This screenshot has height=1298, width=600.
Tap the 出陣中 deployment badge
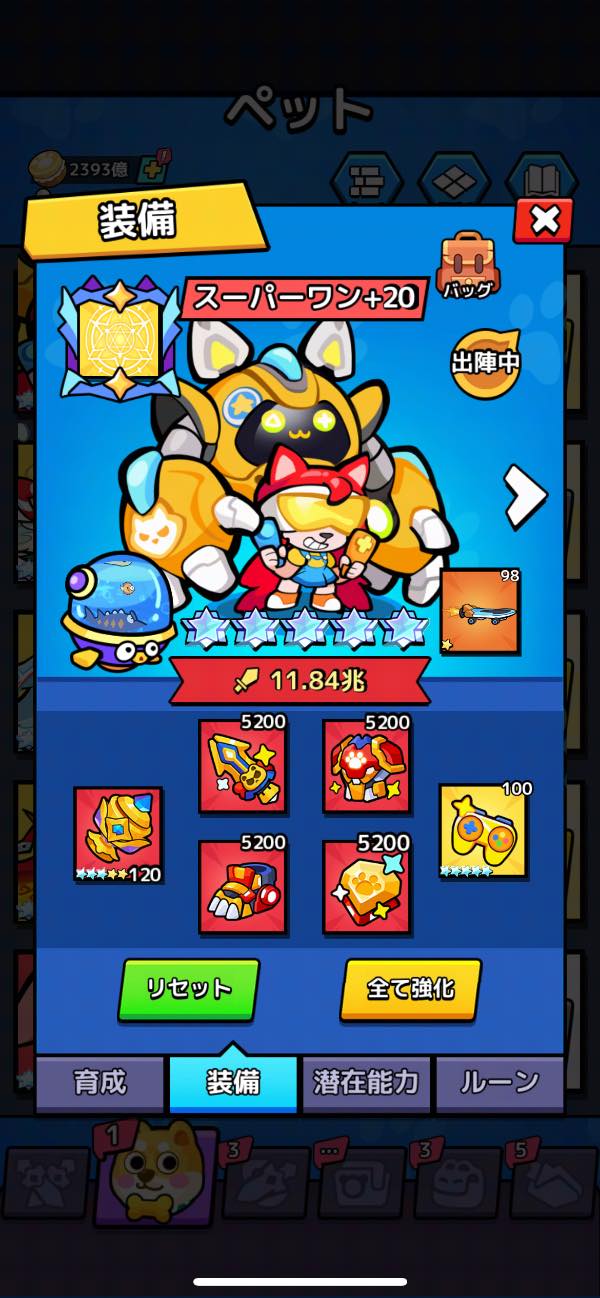click(x=485, y=361)
